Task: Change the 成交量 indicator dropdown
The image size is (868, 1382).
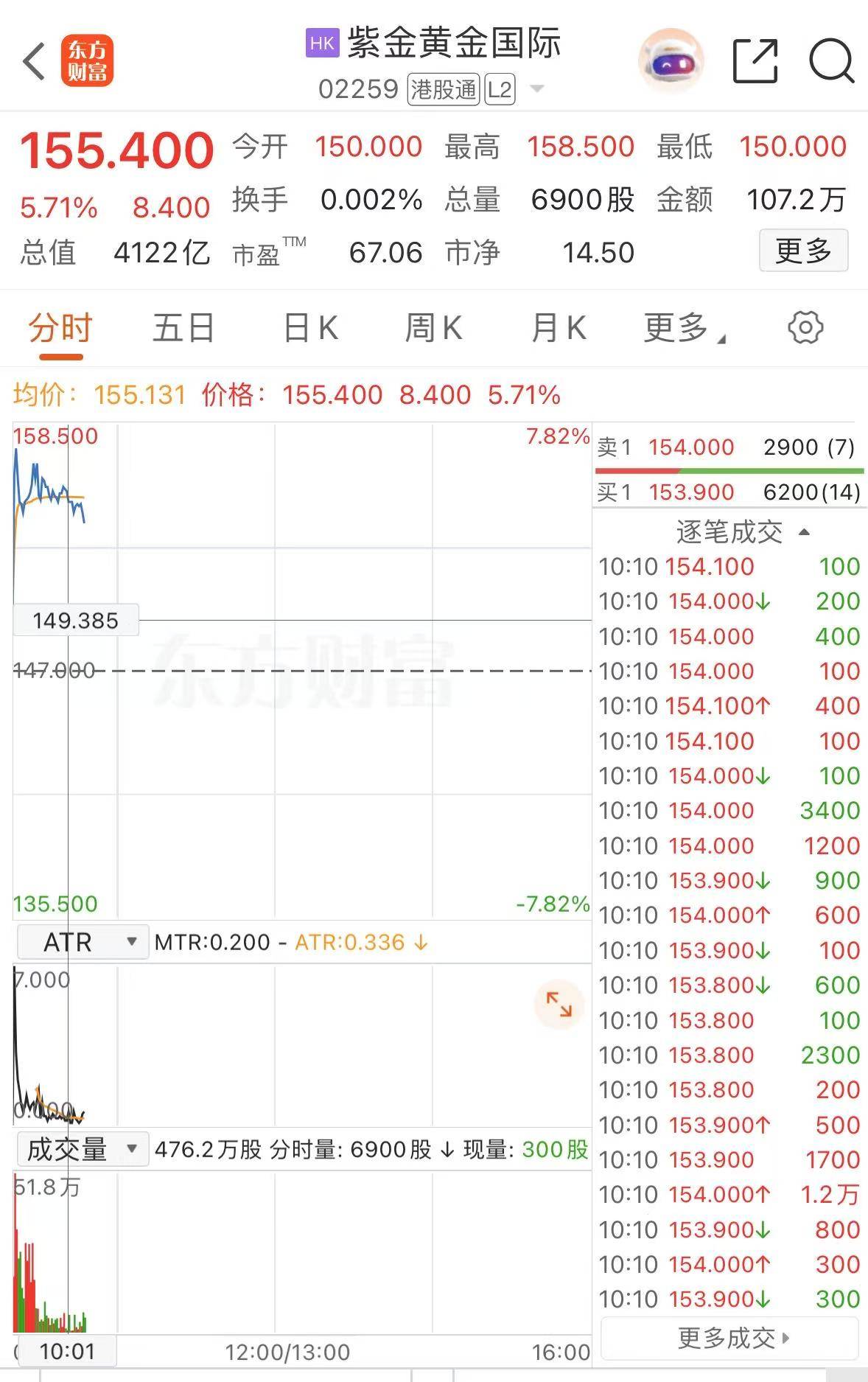Action: [83, 1149]
